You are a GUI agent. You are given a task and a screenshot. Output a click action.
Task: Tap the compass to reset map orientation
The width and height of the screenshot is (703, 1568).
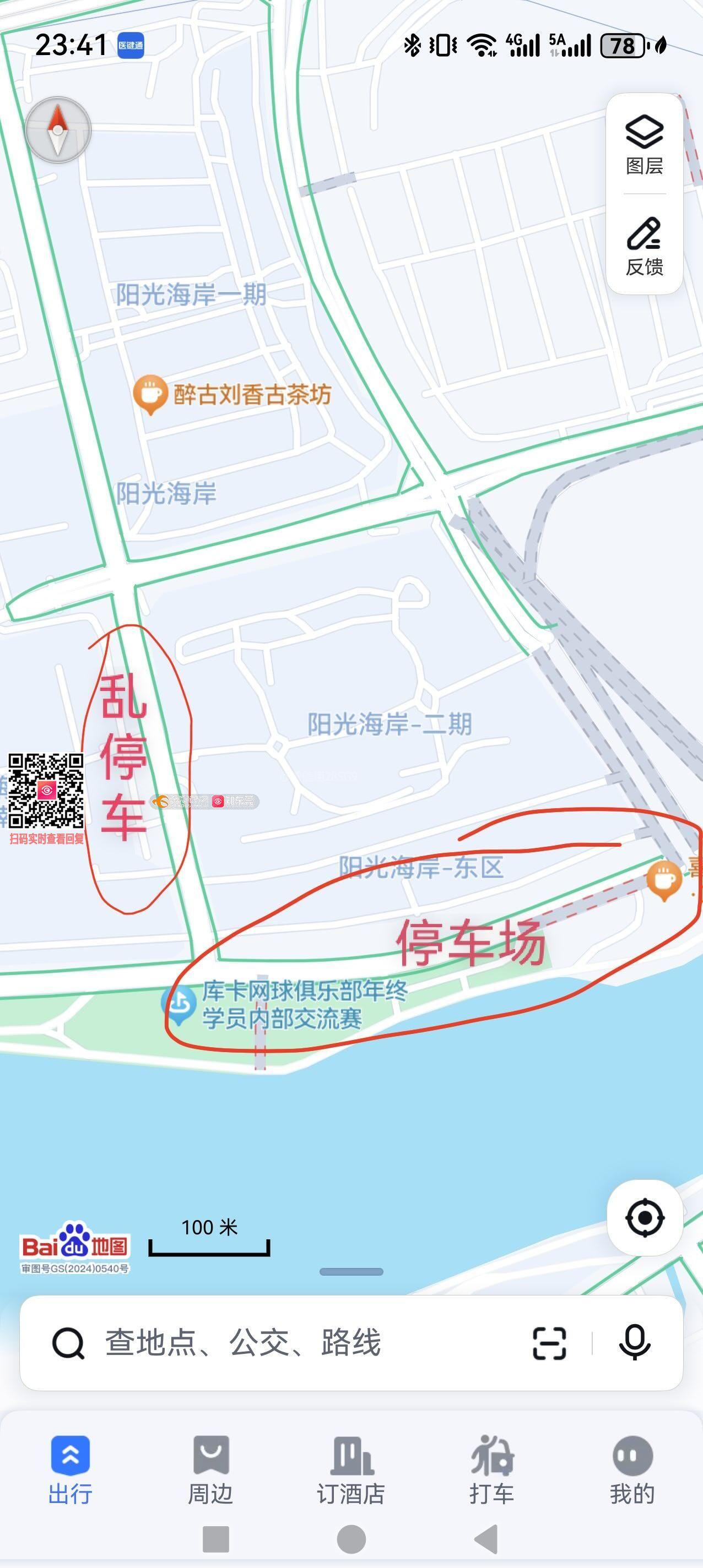[58, 129]
